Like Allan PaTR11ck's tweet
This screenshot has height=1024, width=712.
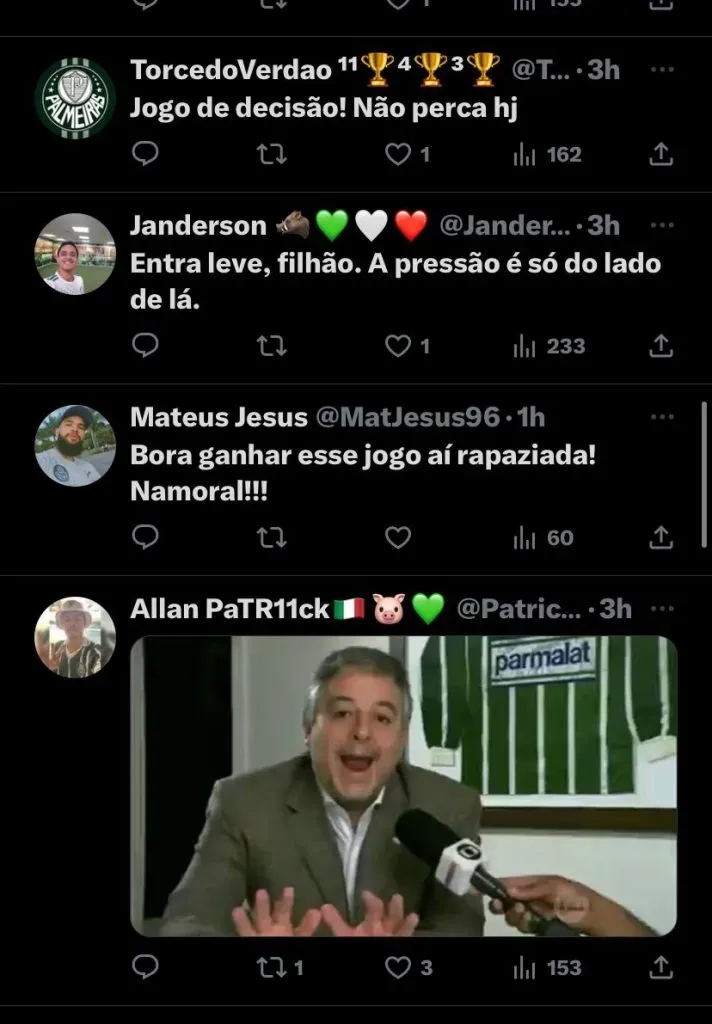[399, 968]
